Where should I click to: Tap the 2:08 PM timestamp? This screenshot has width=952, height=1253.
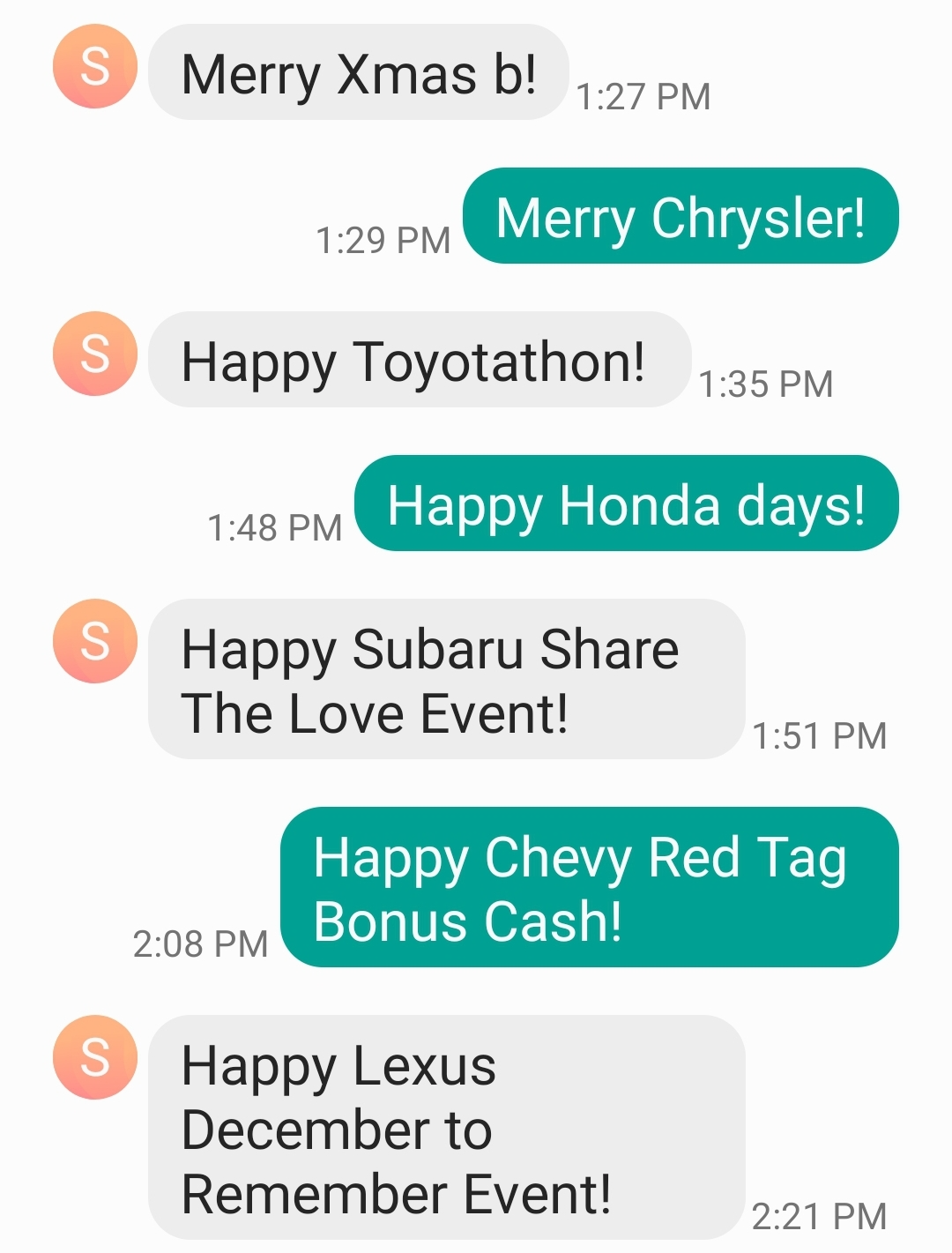tap(202, 943)
